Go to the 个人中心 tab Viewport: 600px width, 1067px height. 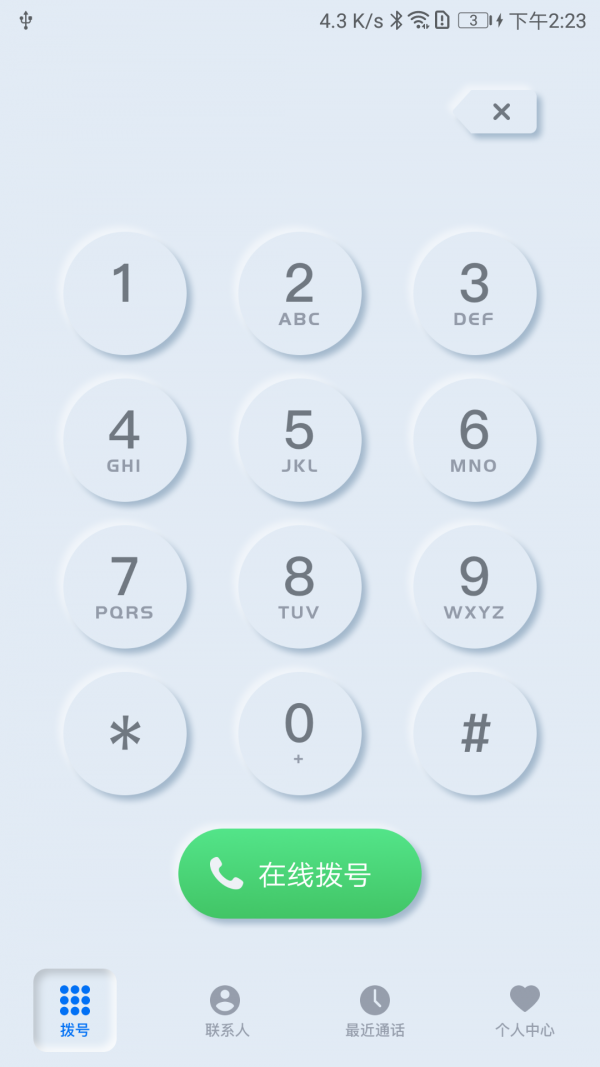[x=524, y=1010]
